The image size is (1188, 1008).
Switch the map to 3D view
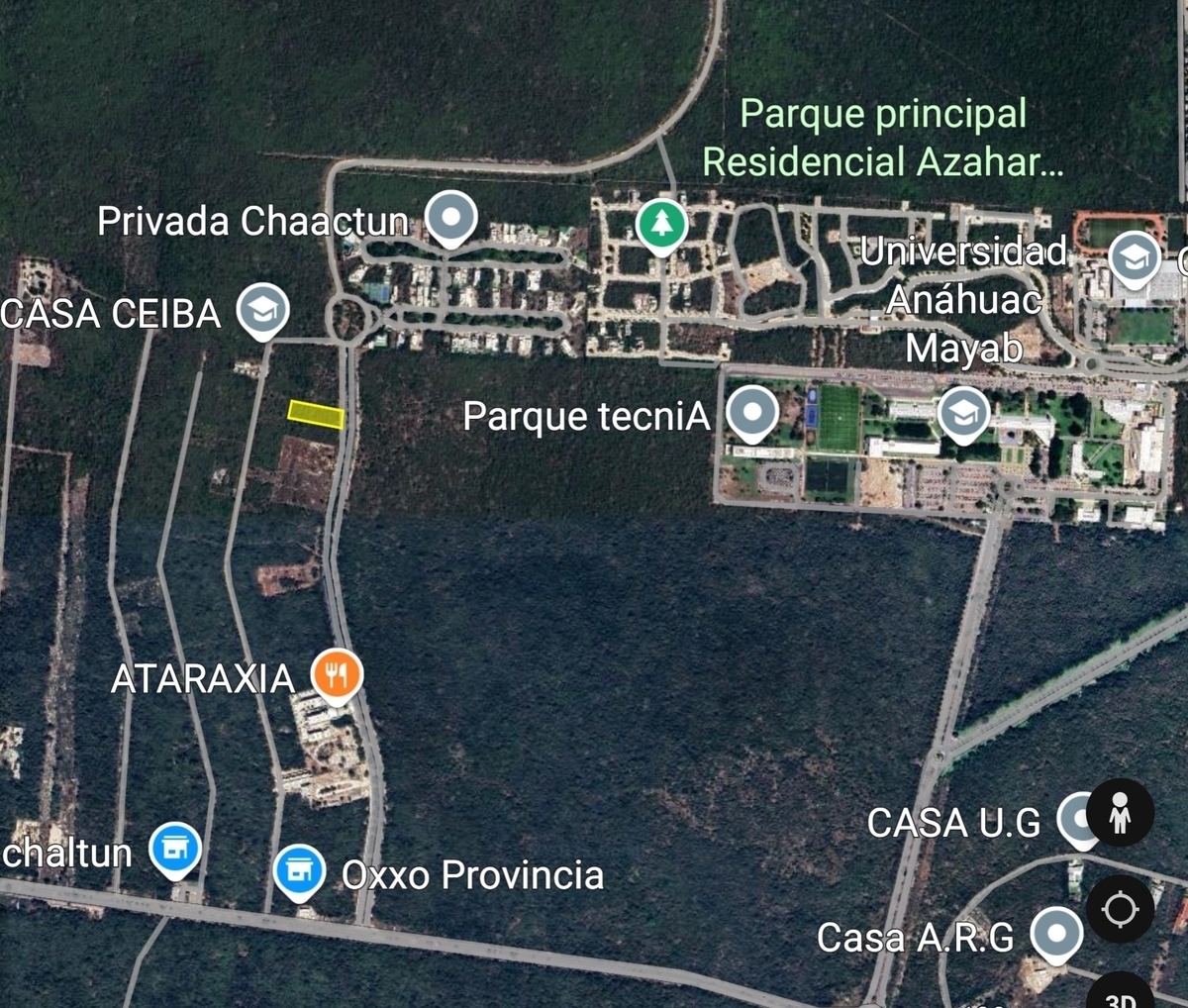1120,995
